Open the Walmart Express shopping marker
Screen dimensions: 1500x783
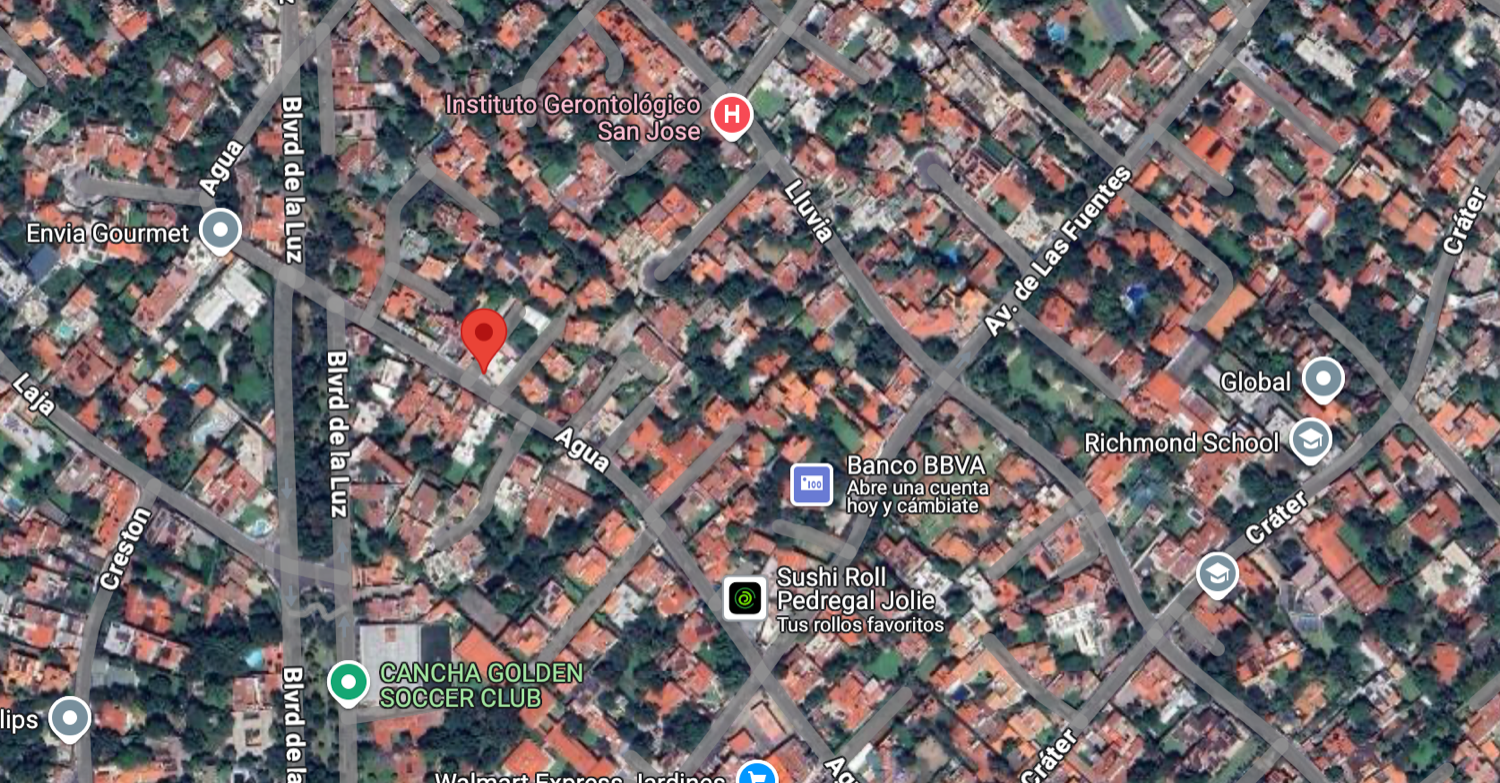[757, 774]
